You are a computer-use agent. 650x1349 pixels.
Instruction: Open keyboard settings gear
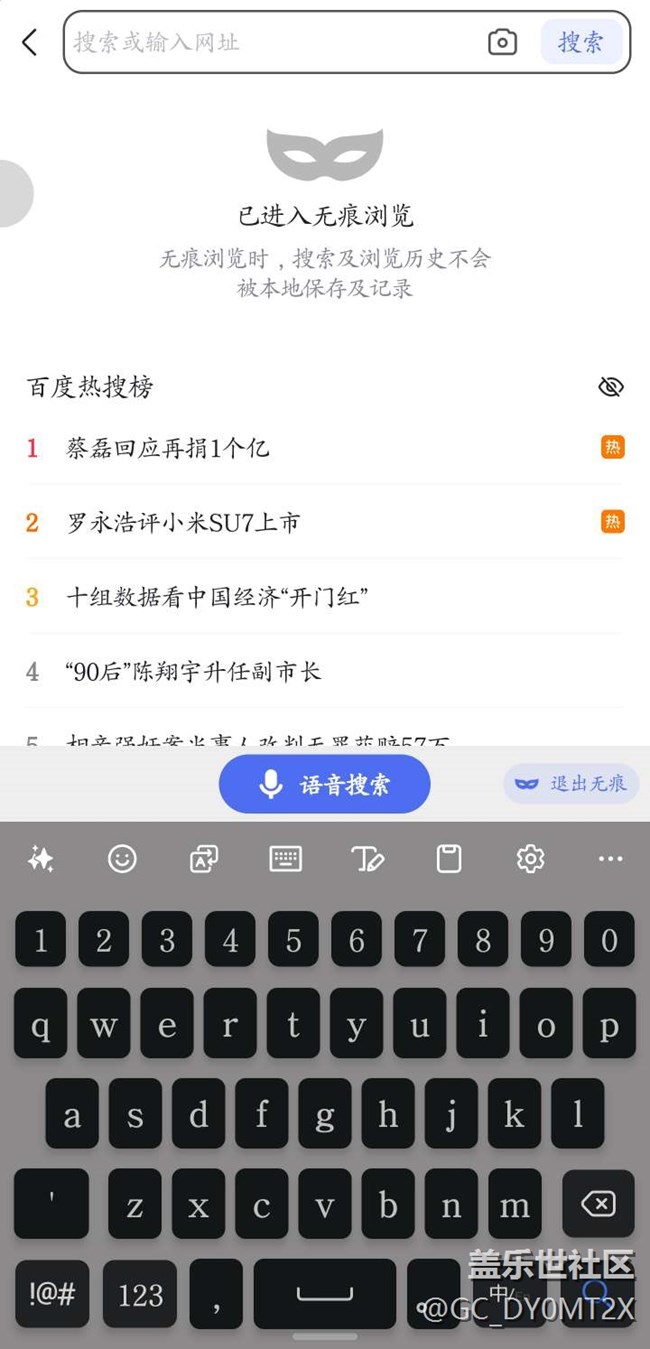[x=529, y=858]
